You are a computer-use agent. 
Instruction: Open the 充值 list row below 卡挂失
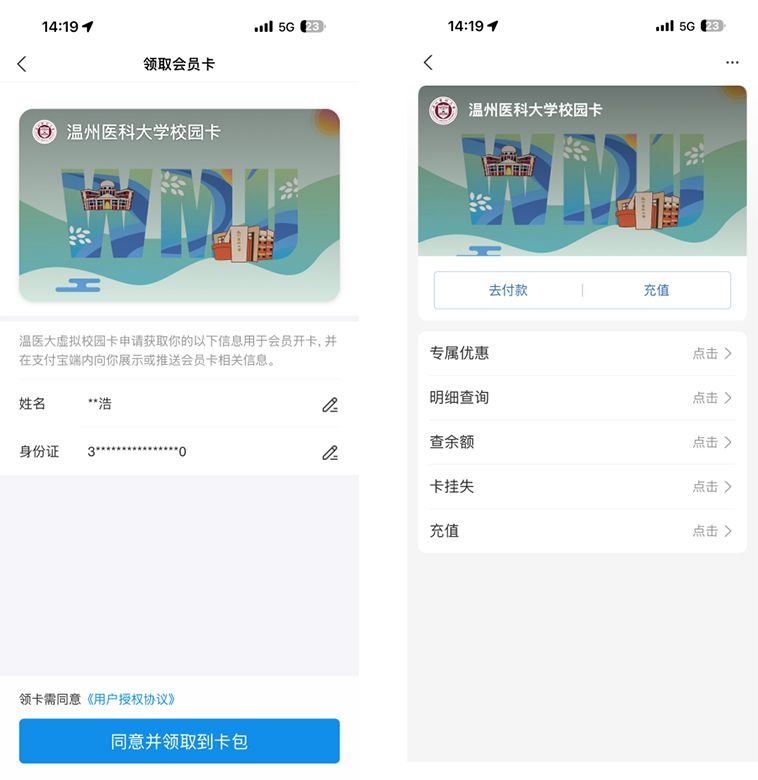(582, 531)
